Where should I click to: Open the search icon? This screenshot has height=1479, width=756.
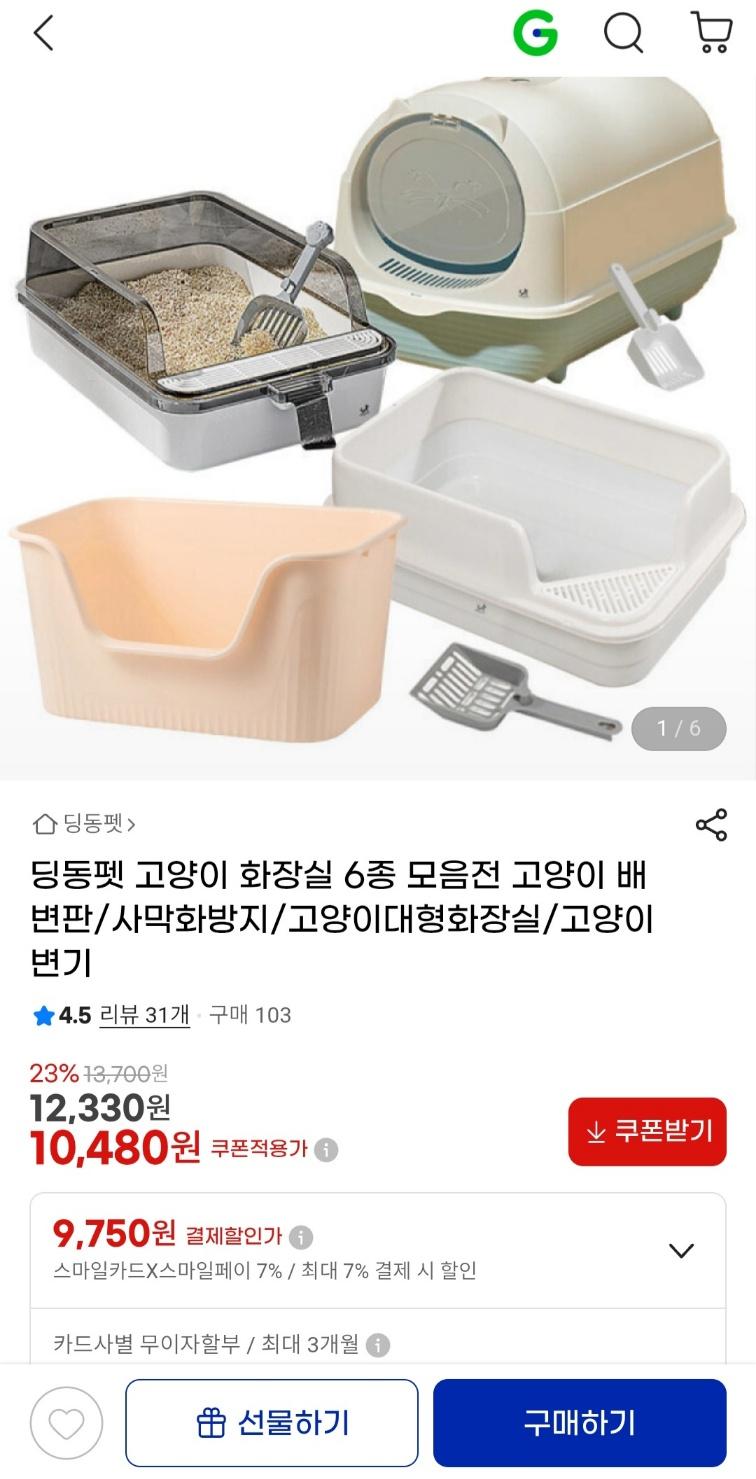point(625,32)
